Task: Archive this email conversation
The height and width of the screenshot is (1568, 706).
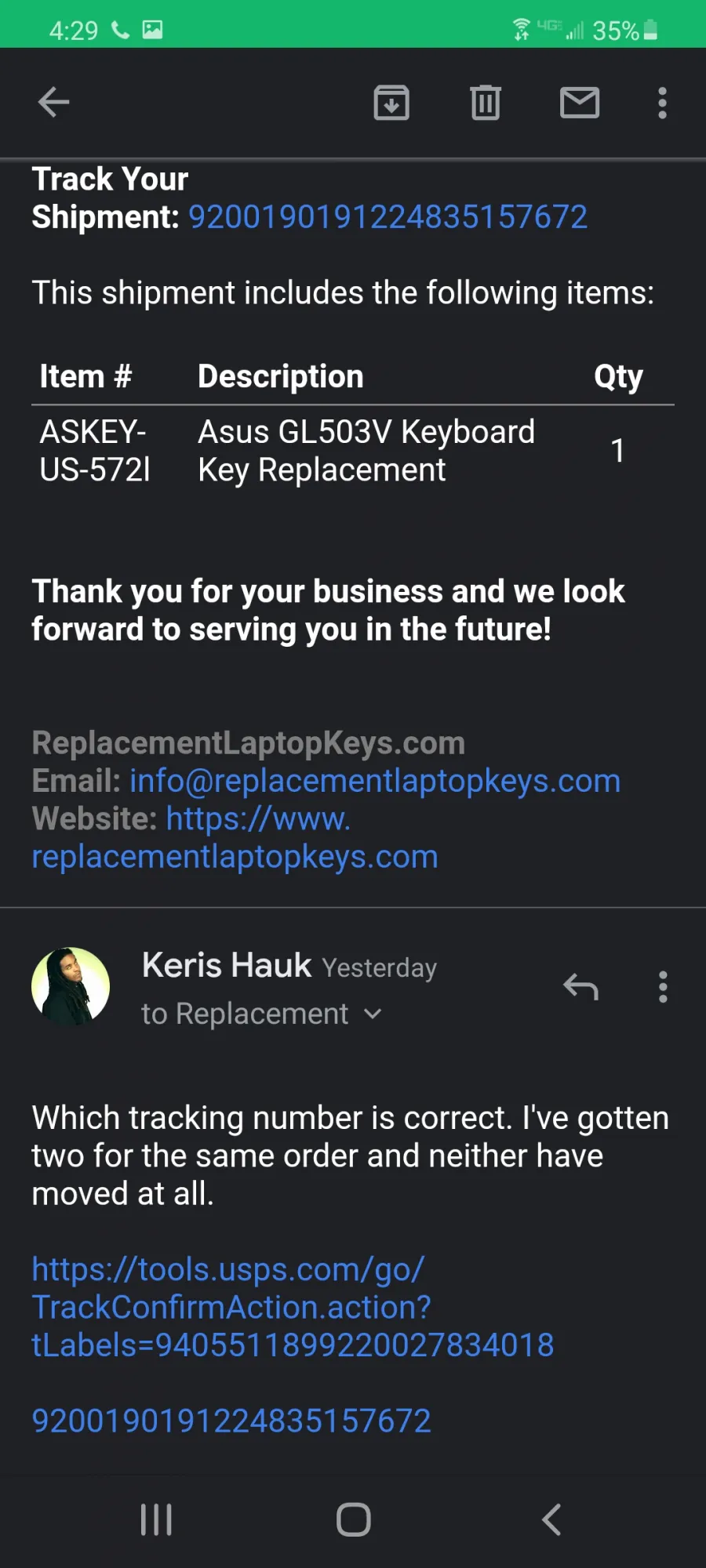Action: 391,103
